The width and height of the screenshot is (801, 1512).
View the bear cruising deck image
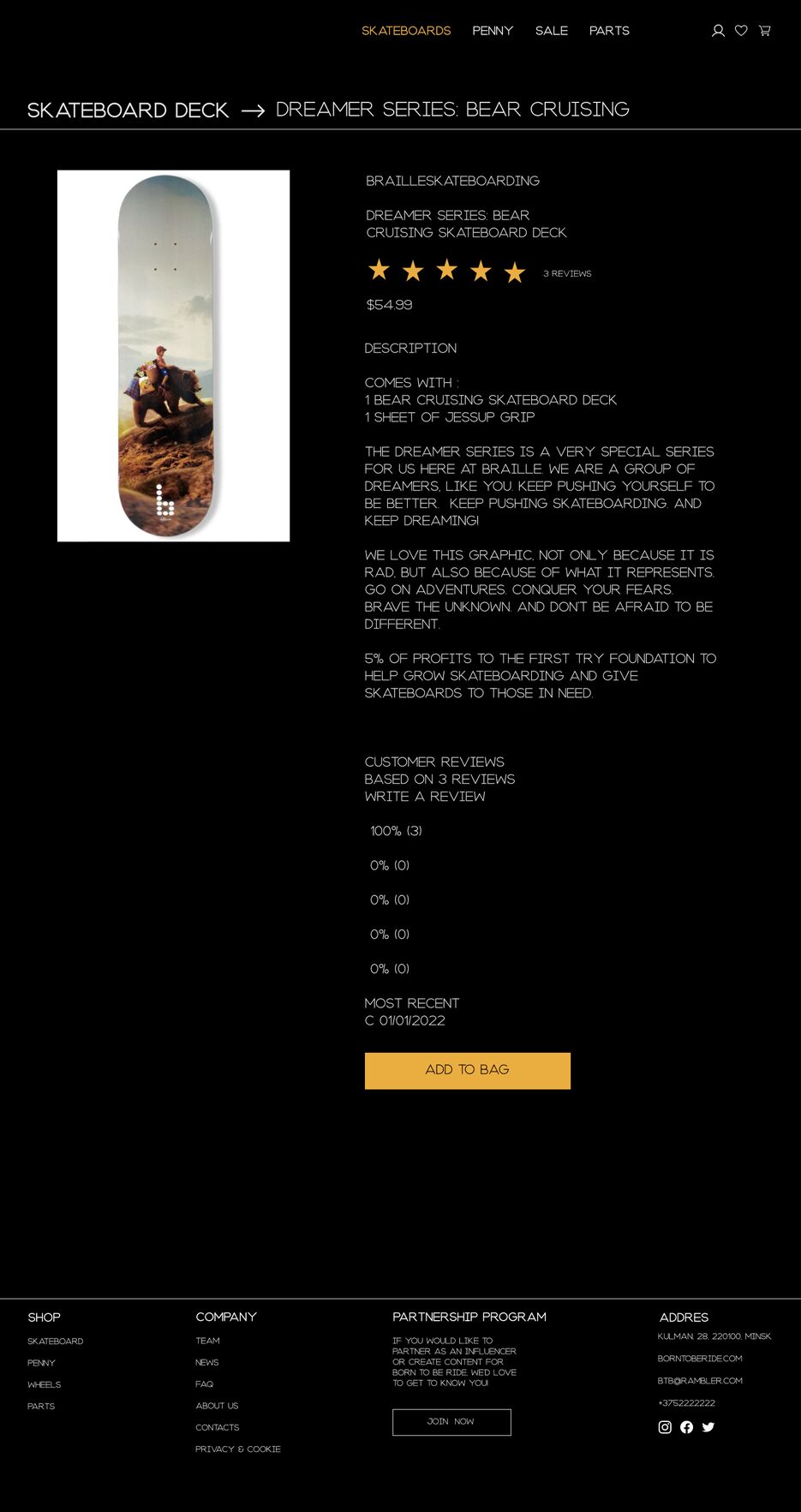pyautogui.click(x=173, y=356)
